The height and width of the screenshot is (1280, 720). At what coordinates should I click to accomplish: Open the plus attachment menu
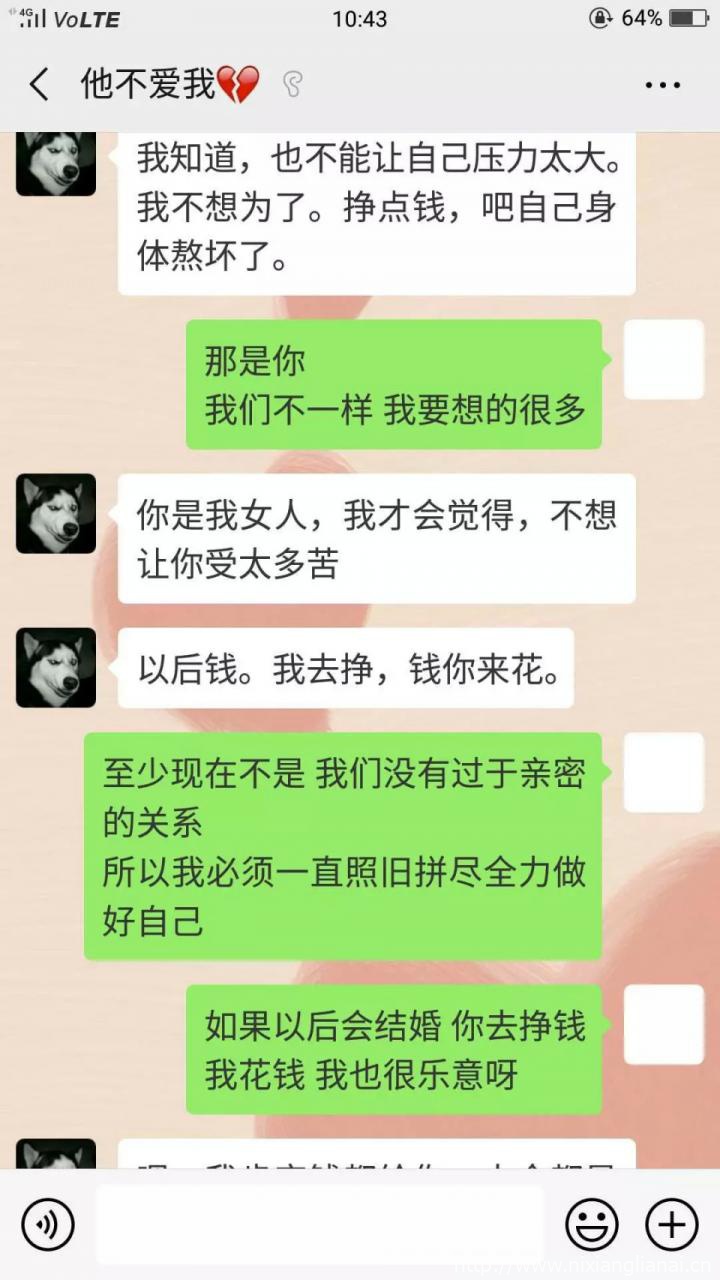coord(671,1224)
